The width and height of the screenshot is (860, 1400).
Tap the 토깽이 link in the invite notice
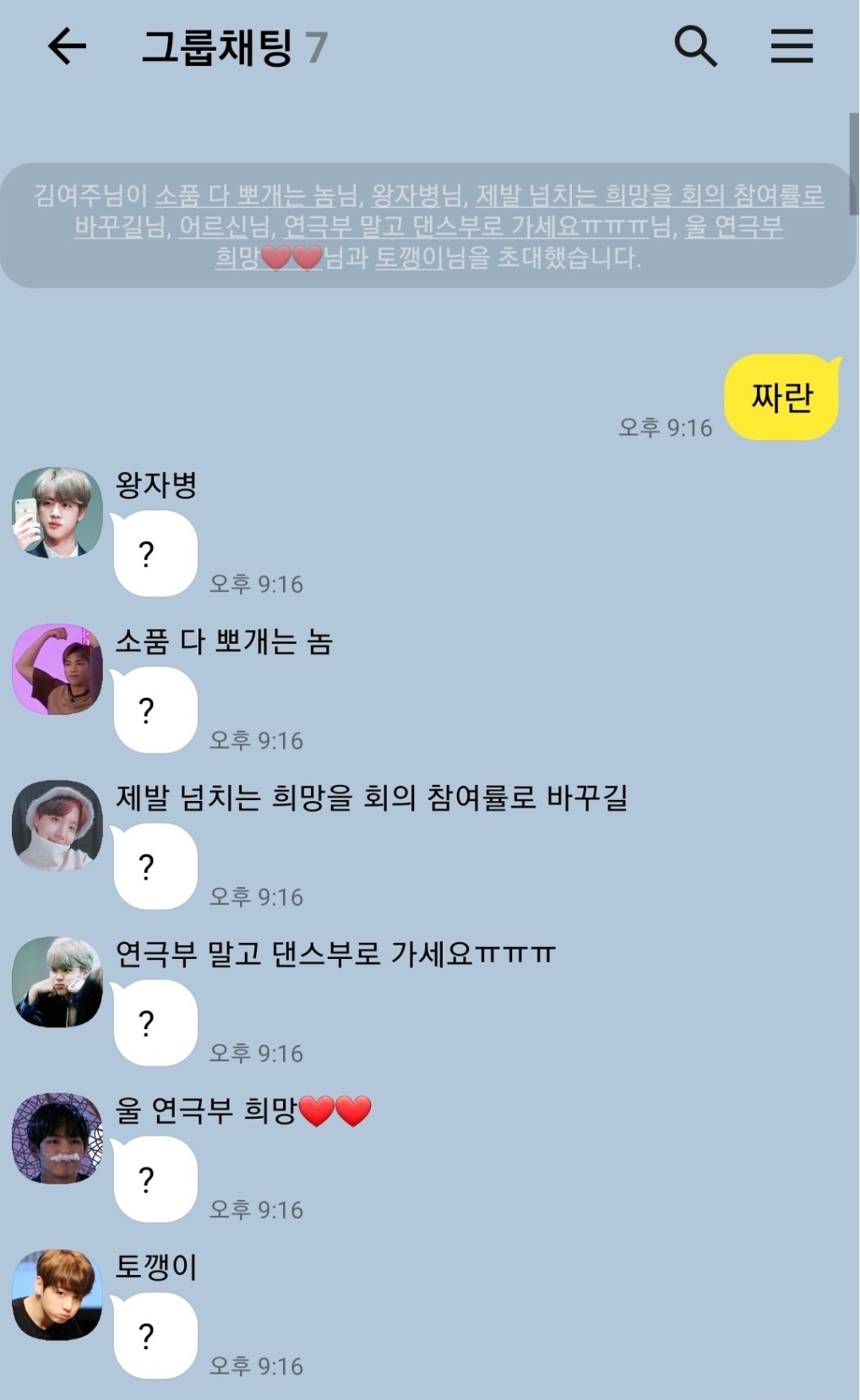pyautogui.click(x=409, y=257)
